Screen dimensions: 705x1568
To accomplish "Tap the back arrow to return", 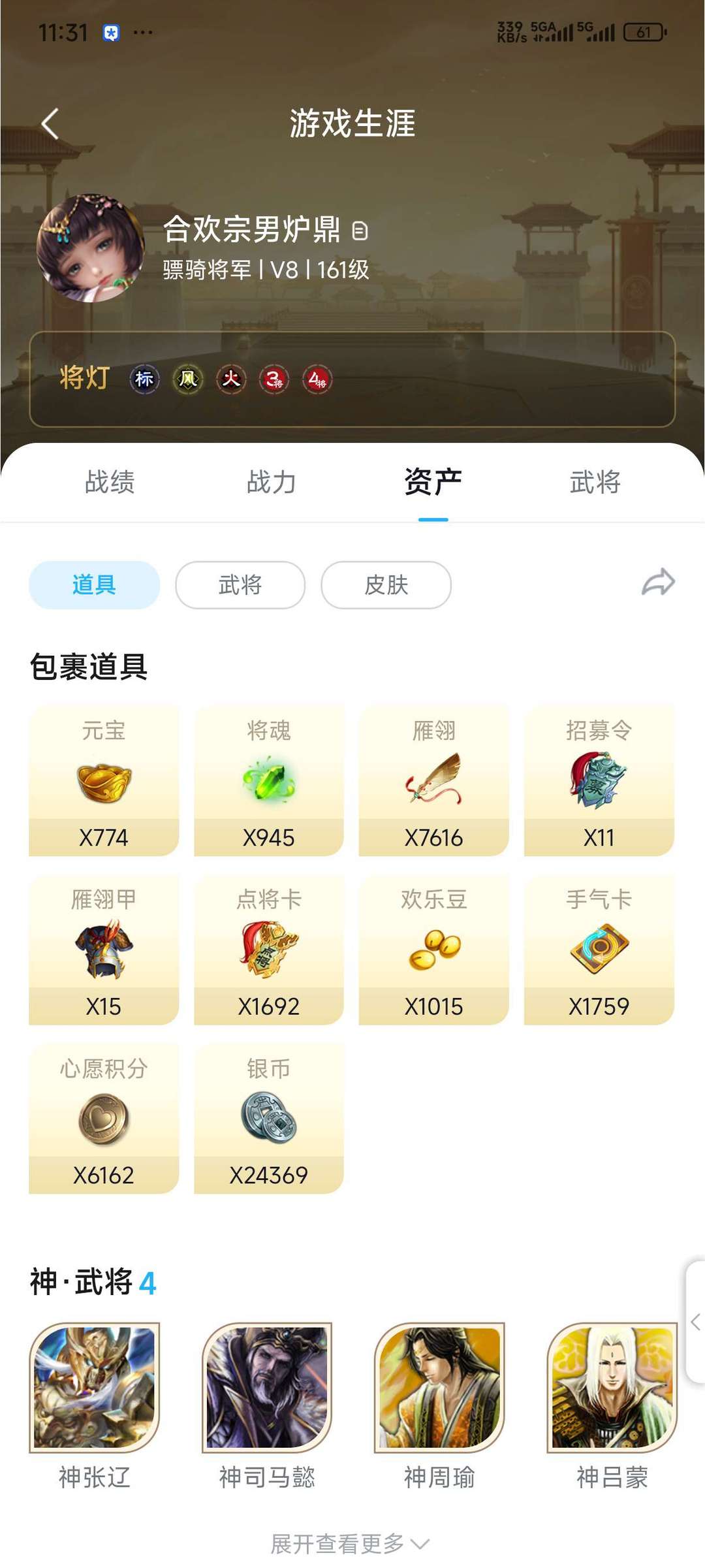I will pyautogui.click(x=49, y=124).
